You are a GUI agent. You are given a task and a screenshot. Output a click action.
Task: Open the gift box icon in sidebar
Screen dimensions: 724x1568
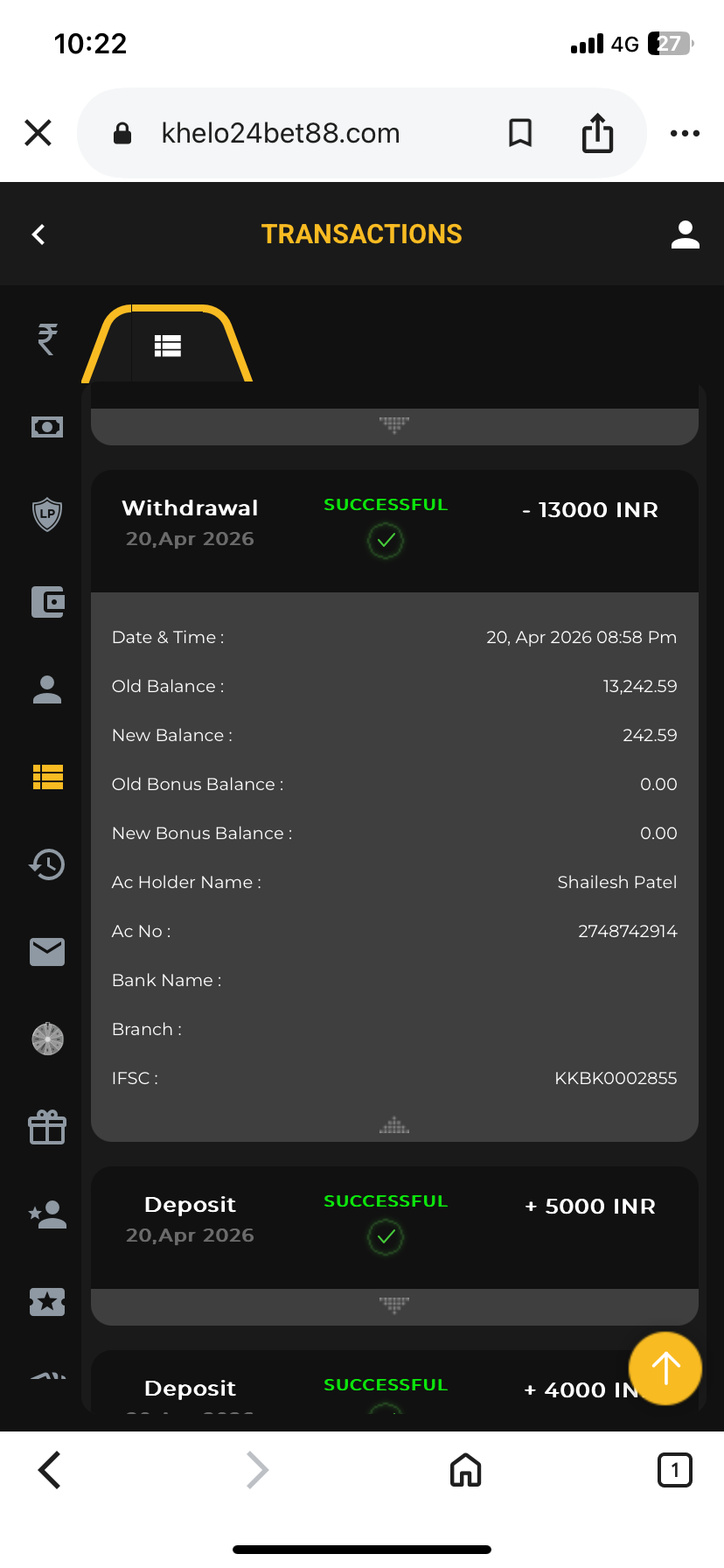[x=47, y=1127]
